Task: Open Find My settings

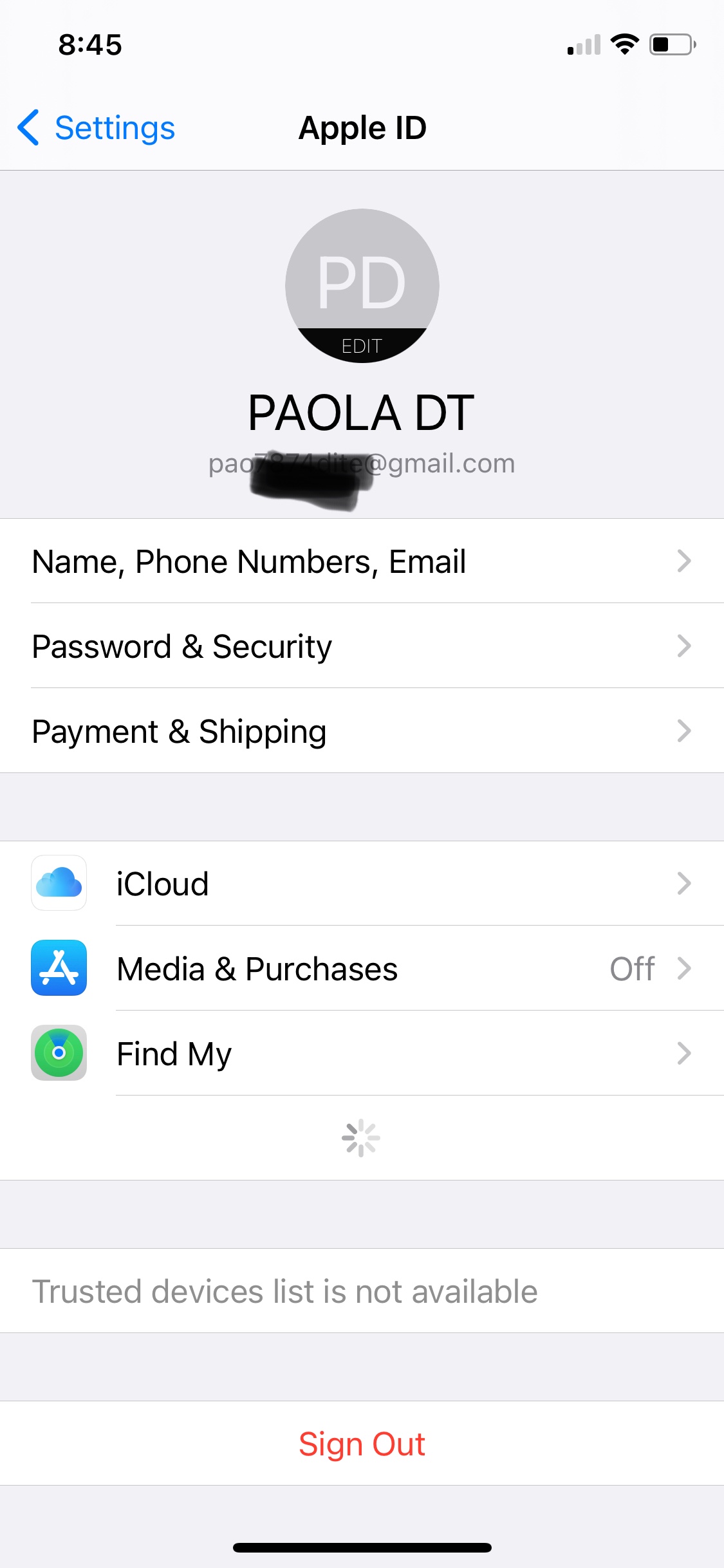Action: pos(362,1053)
